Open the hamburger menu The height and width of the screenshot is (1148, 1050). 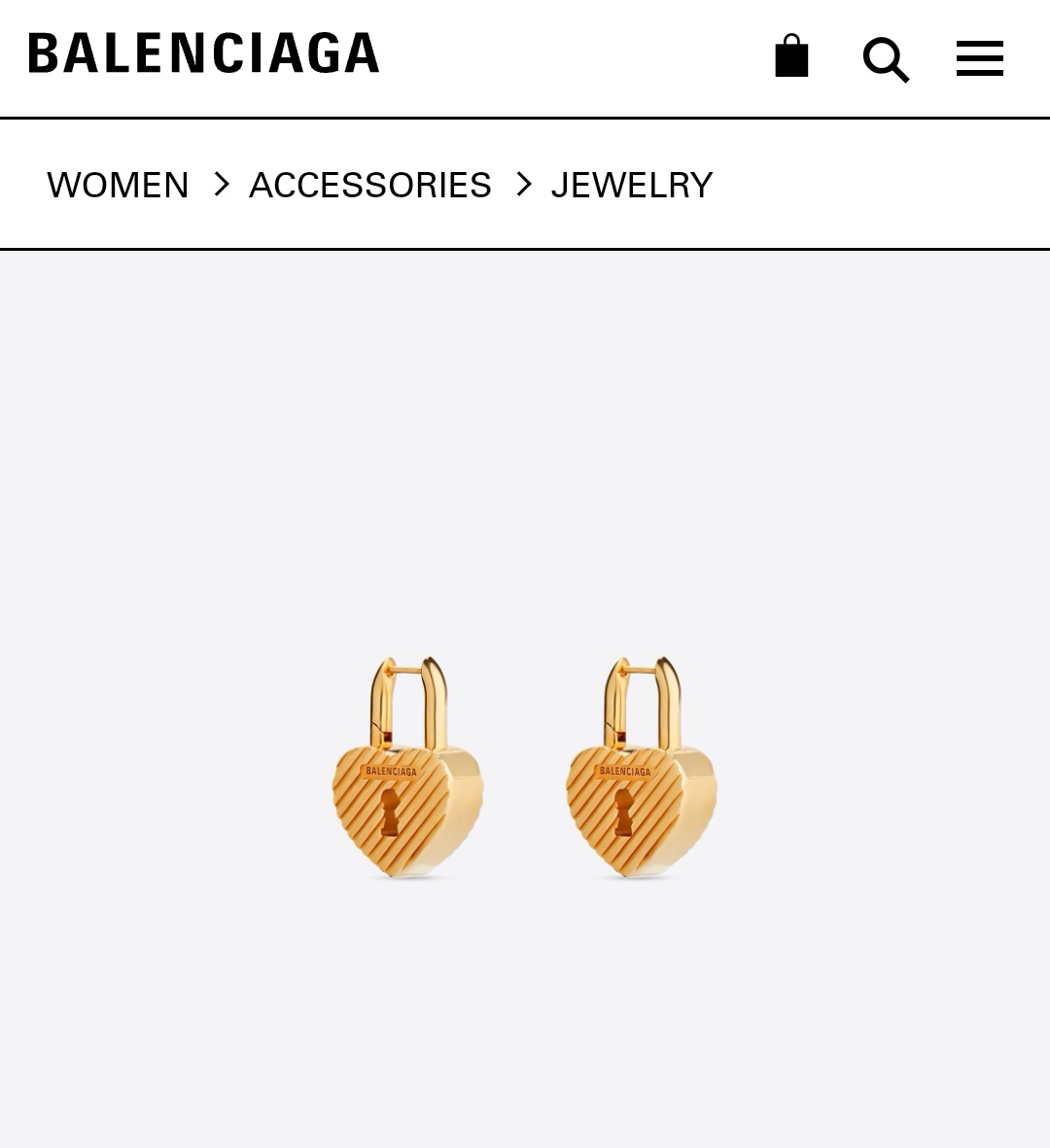pyautogui.click(x=979, y=58)
